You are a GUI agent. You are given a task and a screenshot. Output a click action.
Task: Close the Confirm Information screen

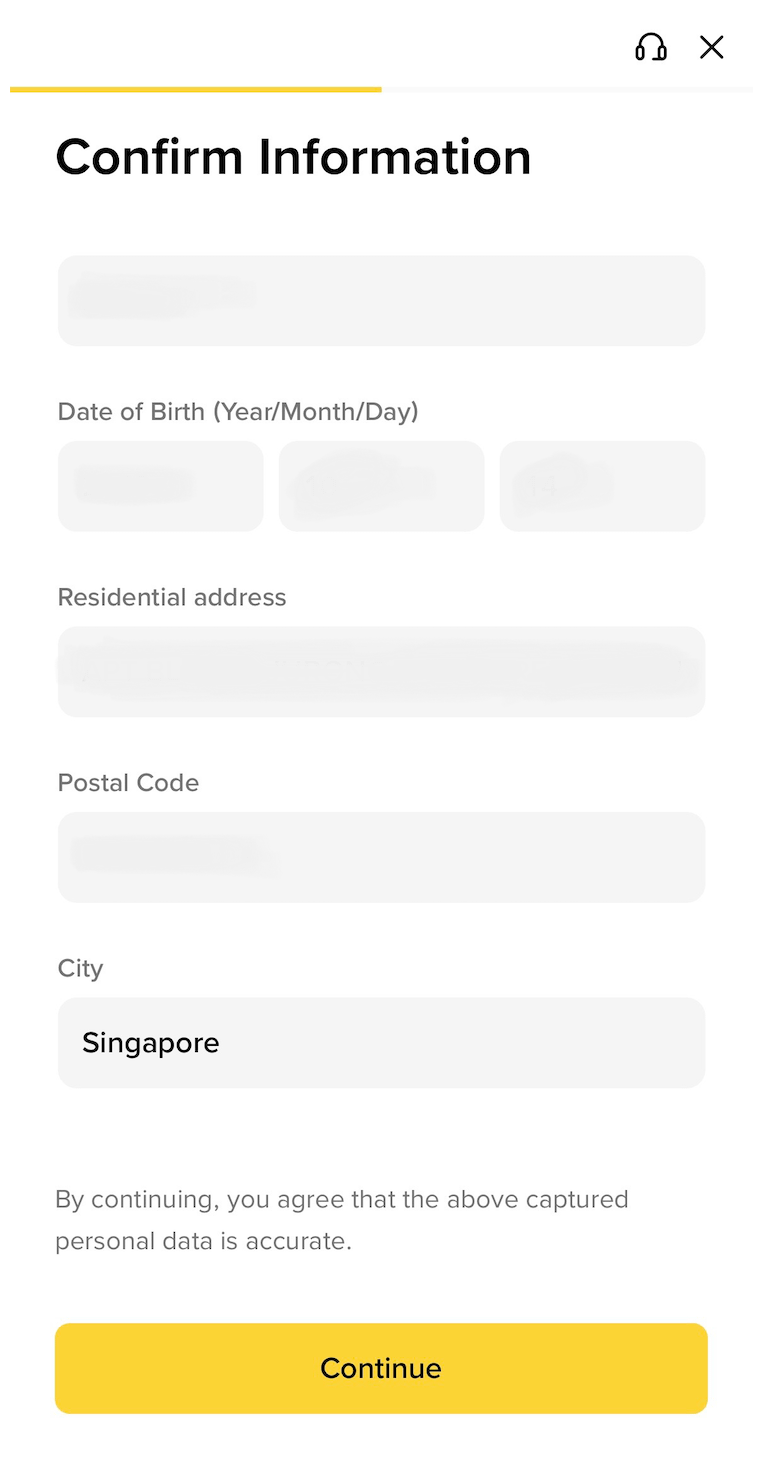711,47
